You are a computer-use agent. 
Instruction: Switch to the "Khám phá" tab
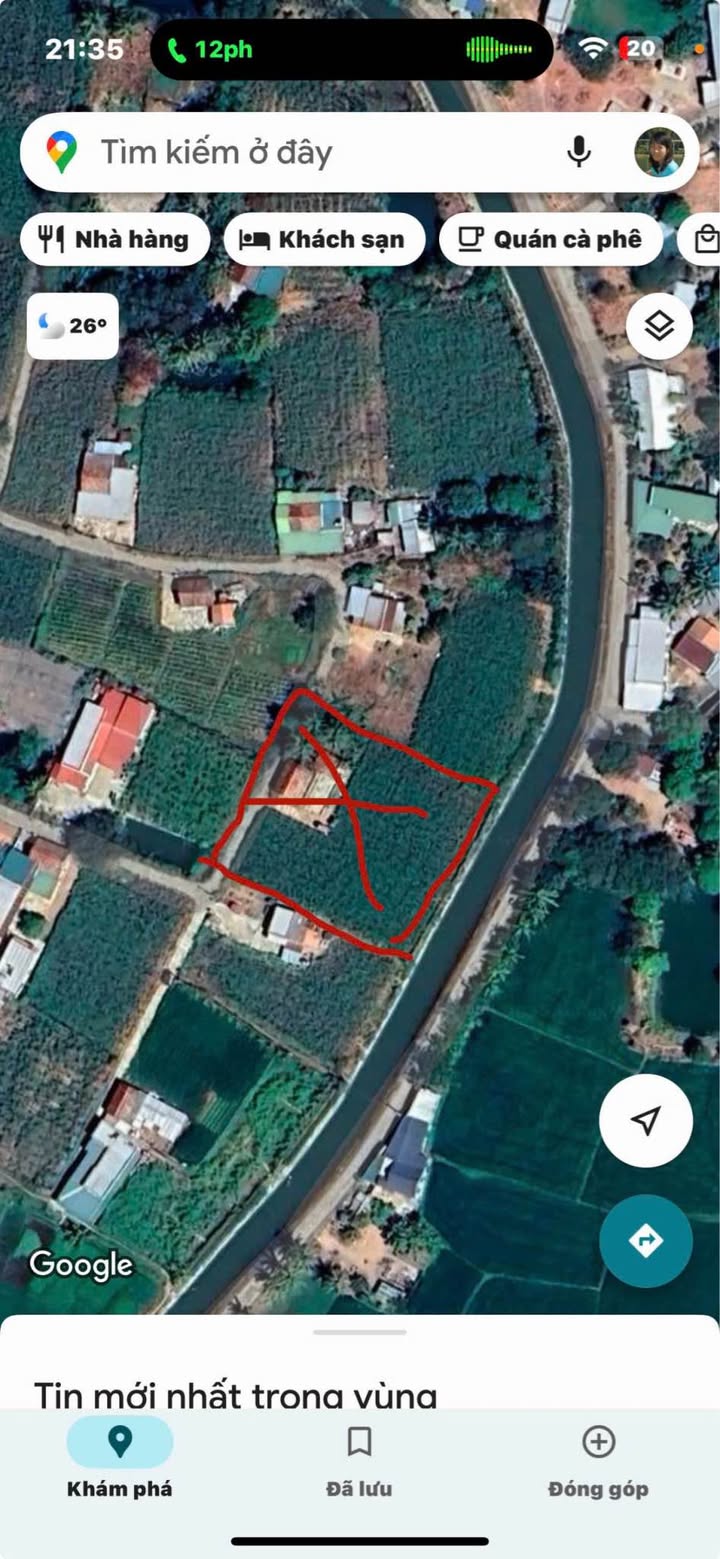[x=120, y=1460]
